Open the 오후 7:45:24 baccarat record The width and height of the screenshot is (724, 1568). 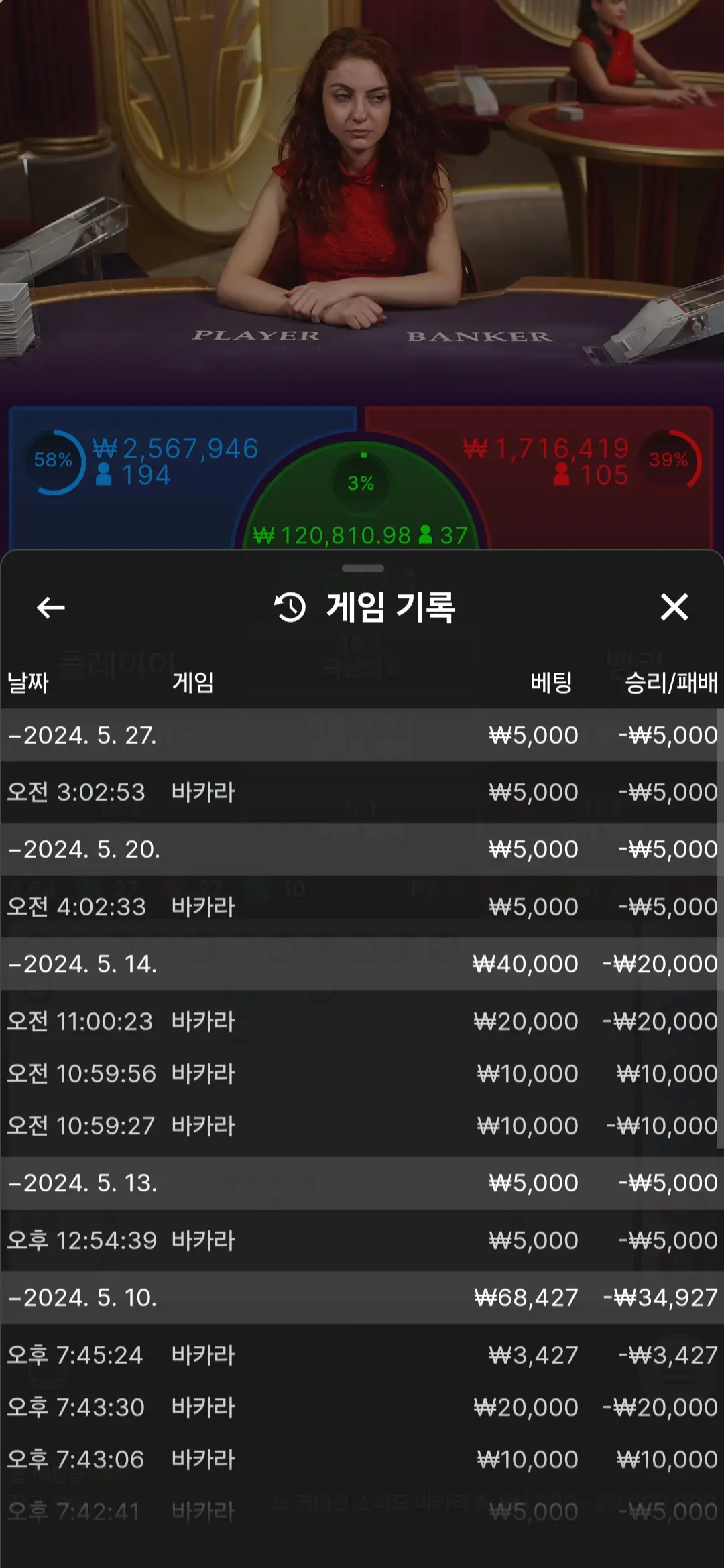361,1355
